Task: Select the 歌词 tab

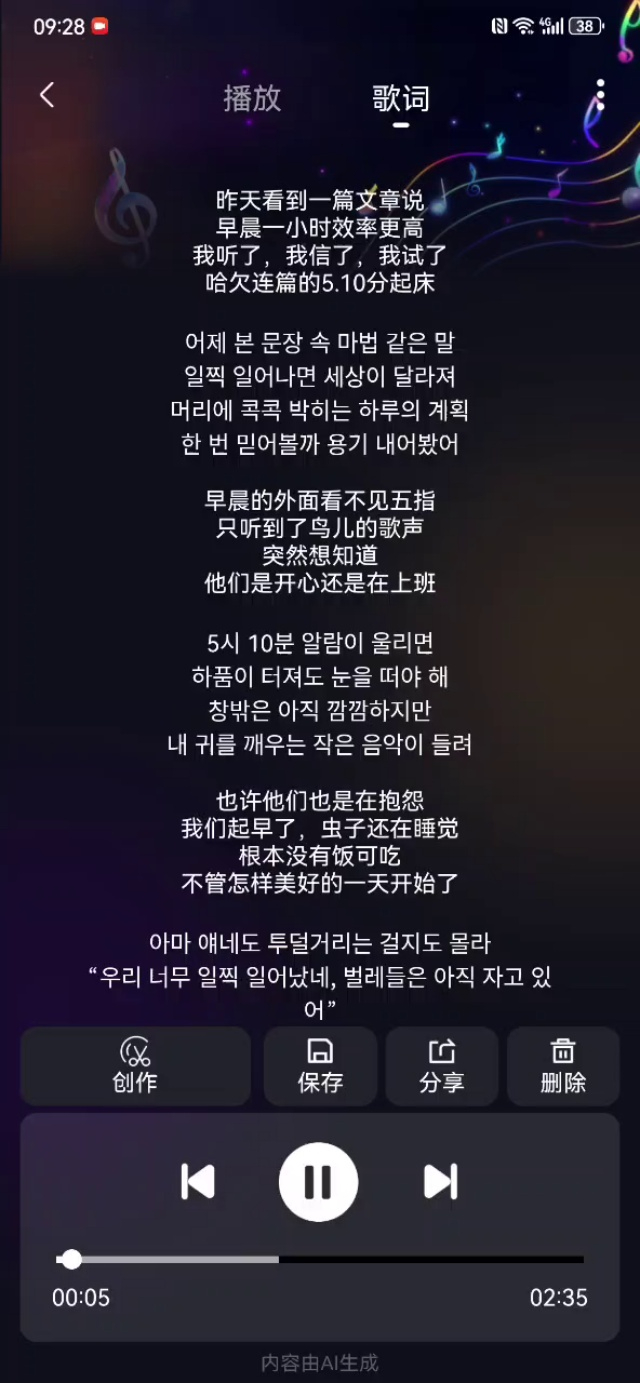Action: pyautogui.click(x=400, y=98)
